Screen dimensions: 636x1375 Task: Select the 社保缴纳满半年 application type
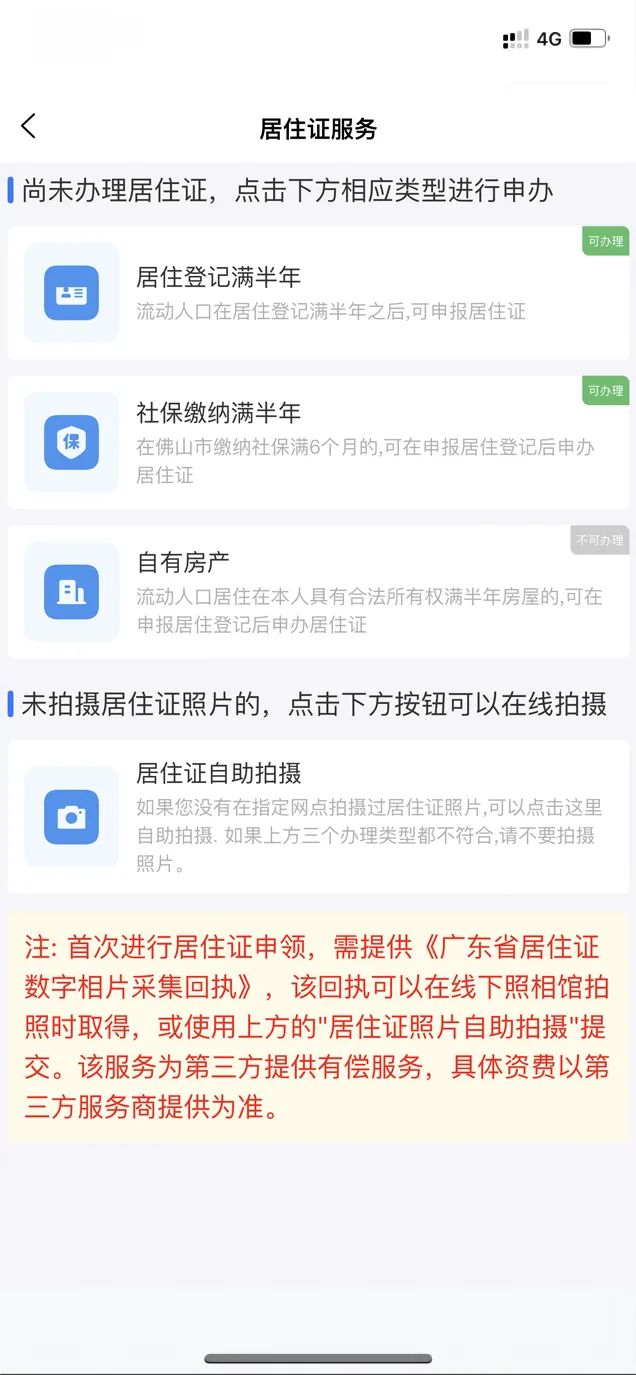tap(318, 443)
